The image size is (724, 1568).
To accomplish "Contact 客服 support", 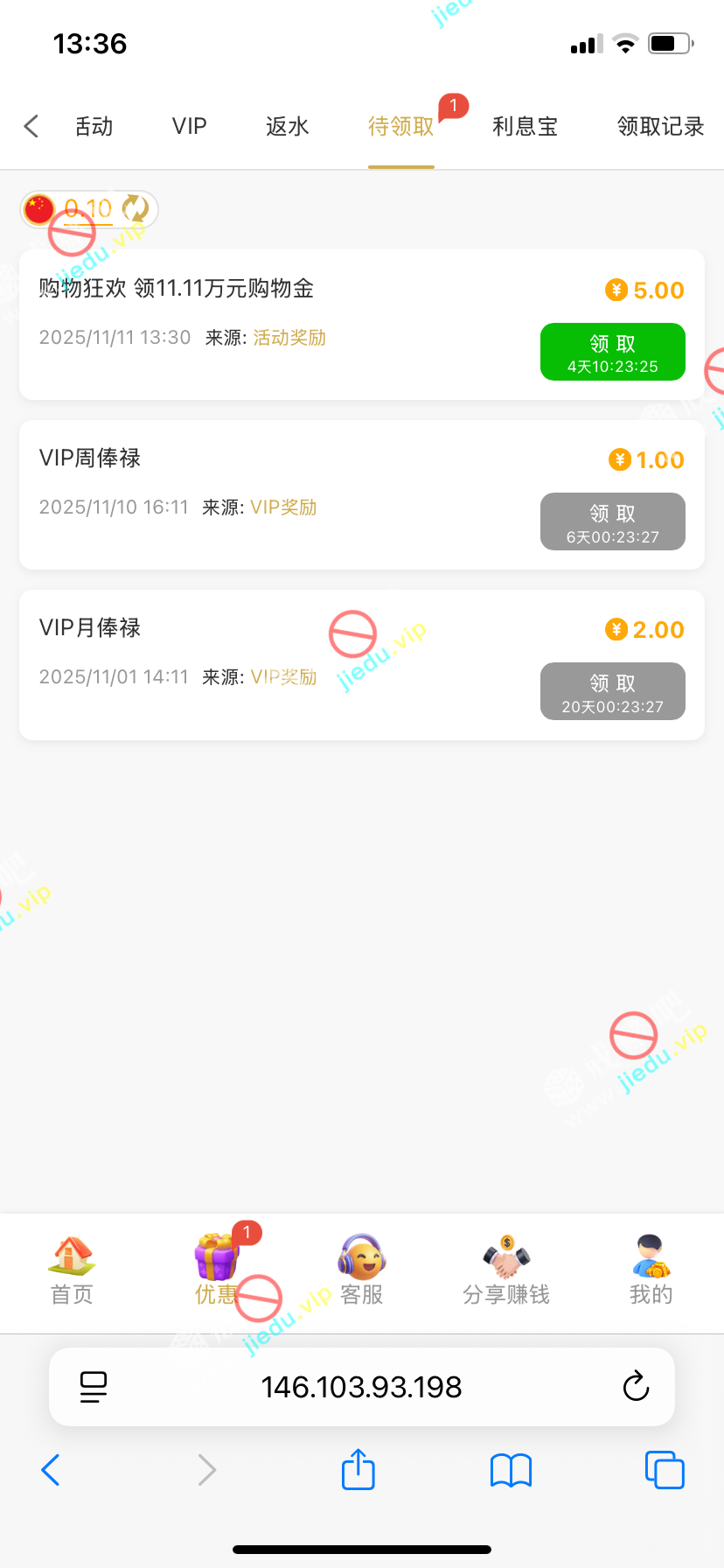I will pyautogui.click(x=361, y=1270).
